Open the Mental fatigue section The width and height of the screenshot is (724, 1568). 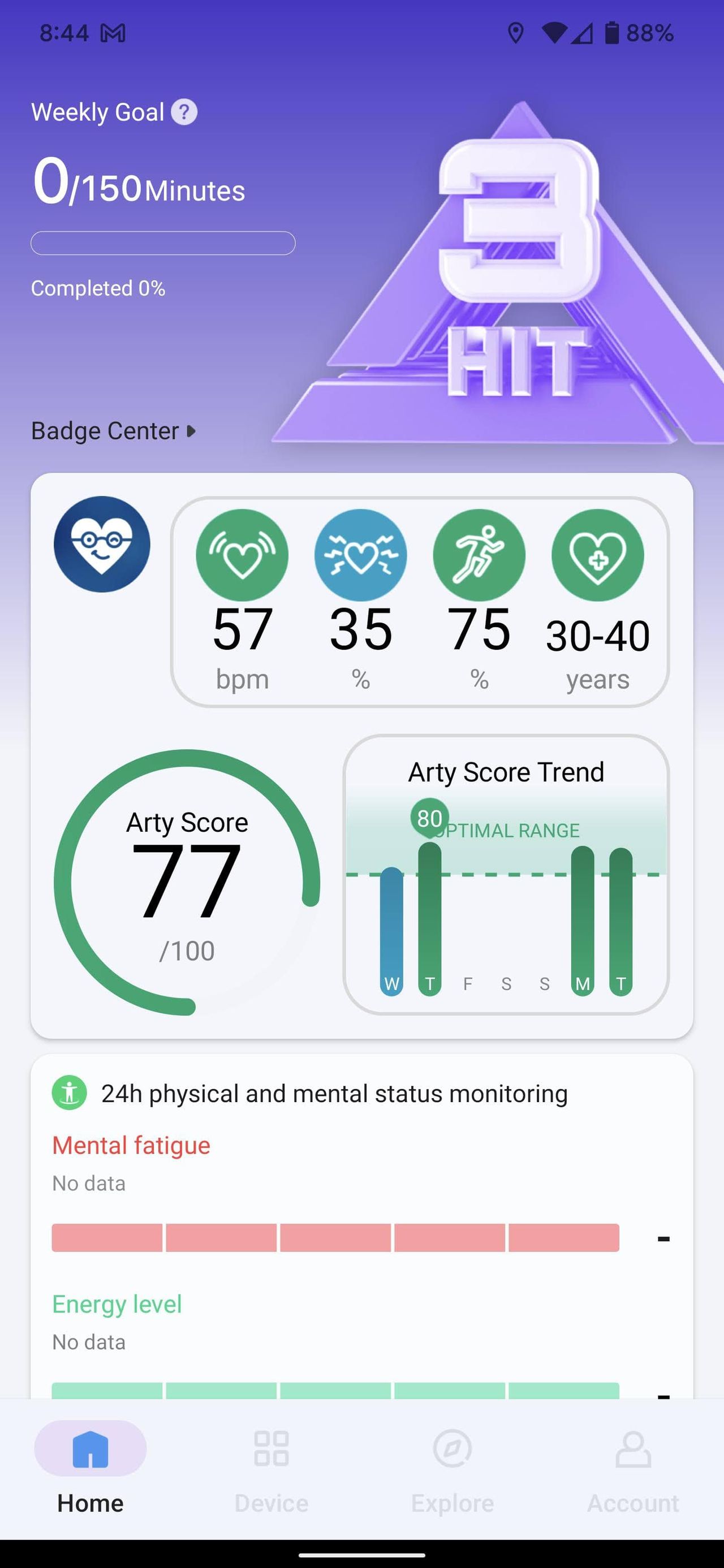[x=131, y=1145]
